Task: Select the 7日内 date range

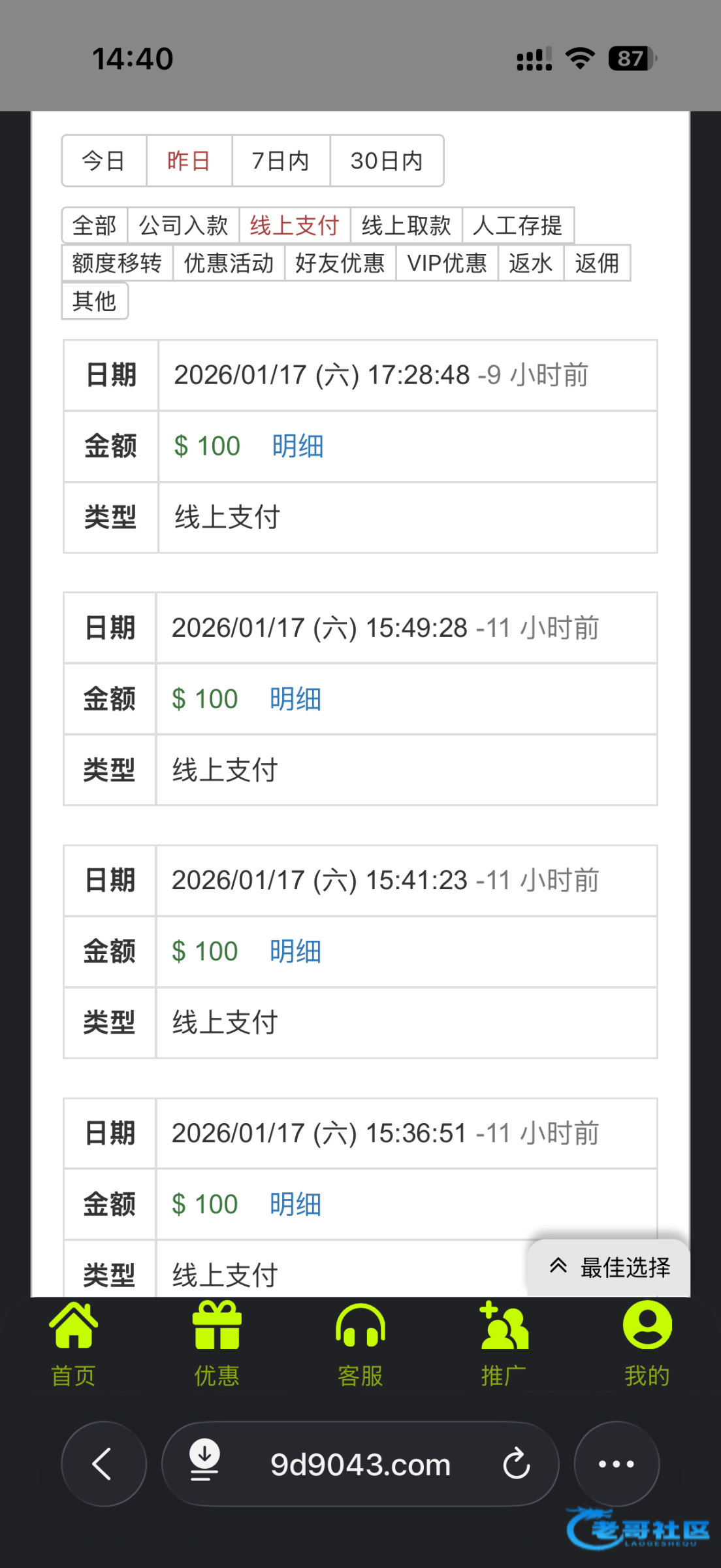Action: [281, 161]
